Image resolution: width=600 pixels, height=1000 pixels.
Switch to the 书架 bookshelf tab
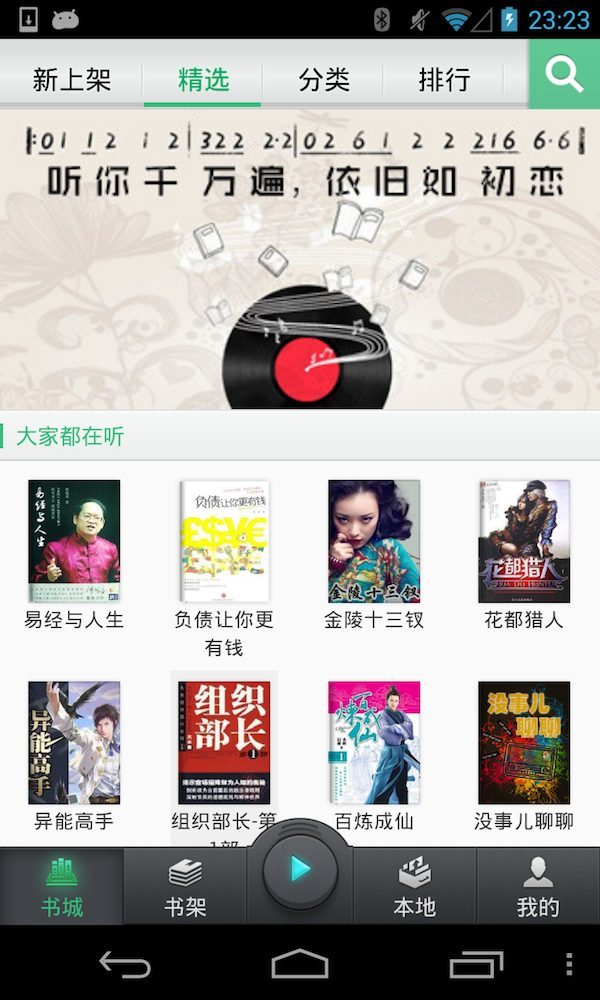[x=185, y=887]
